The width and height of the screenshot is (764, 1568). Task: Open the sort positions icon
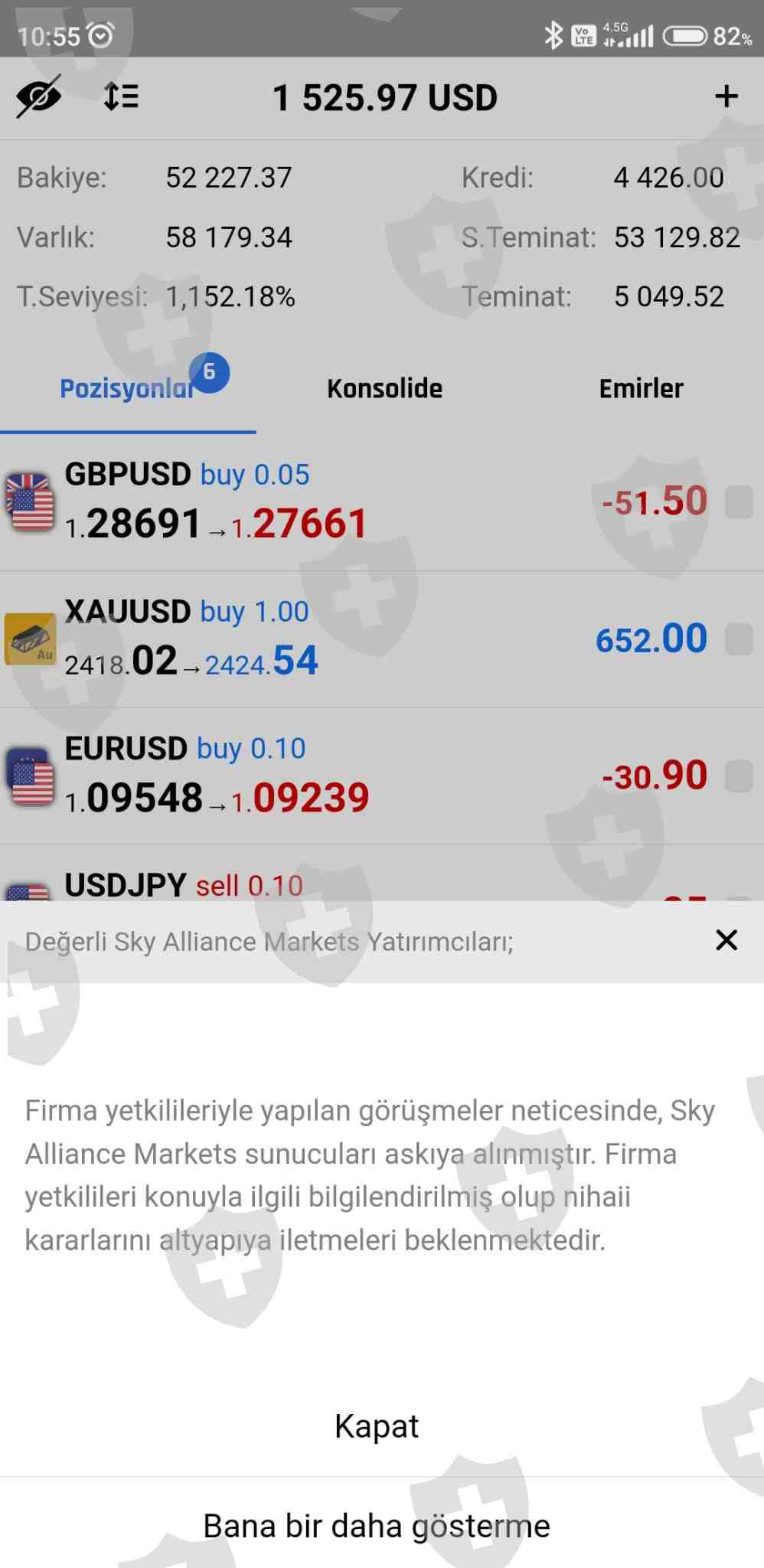pyautogui.click(x=121, y=97)
